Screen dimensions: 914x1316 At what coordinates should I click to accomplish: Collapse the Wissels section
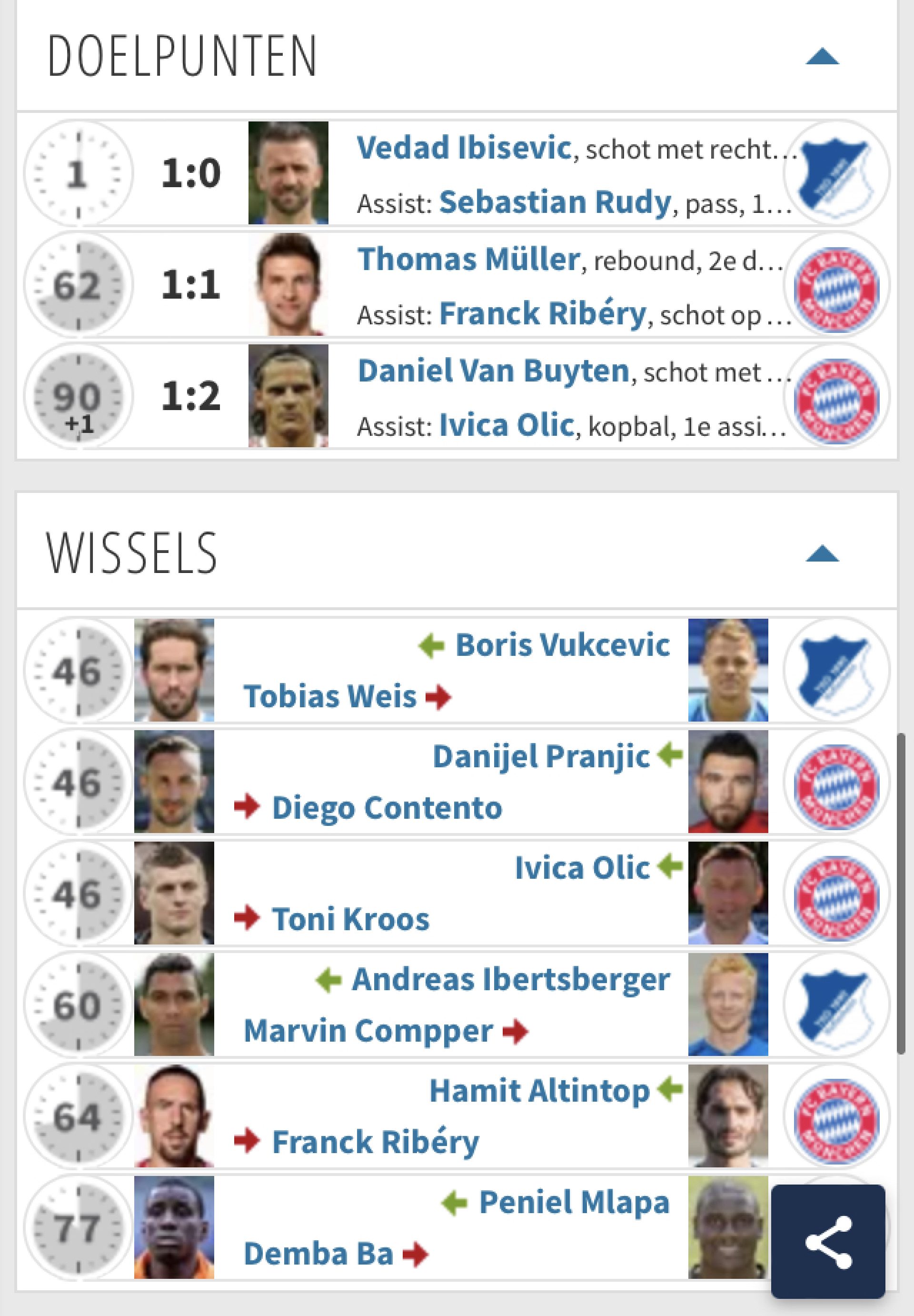(822, 554)
